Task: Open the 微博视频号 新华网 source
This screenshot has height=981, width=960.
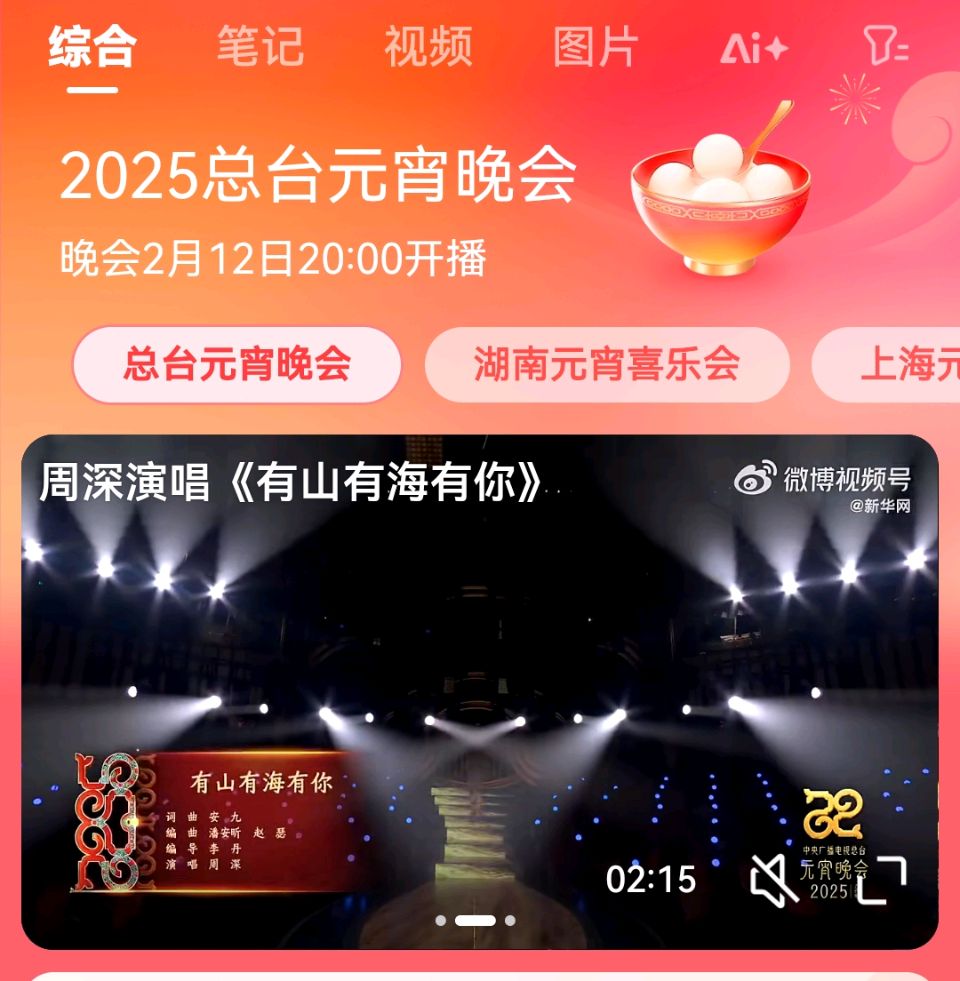Action: 823,487
